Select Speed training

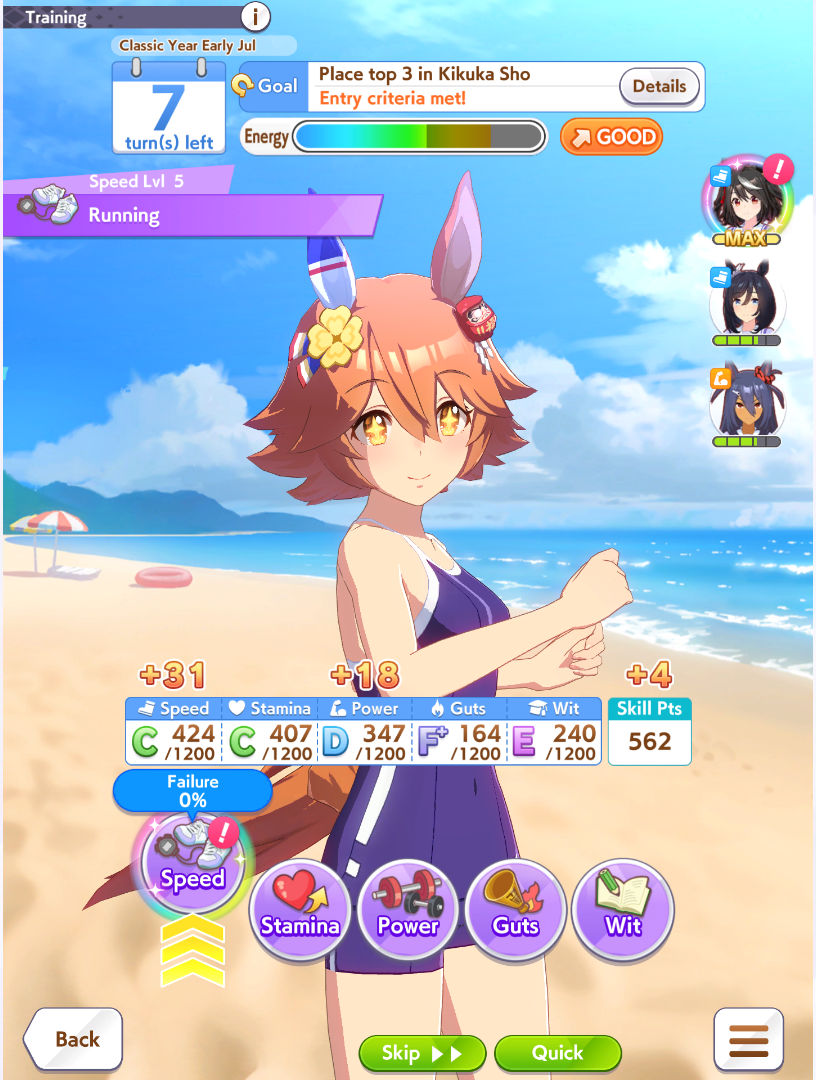pyautogui.click(x=192, y=856)
